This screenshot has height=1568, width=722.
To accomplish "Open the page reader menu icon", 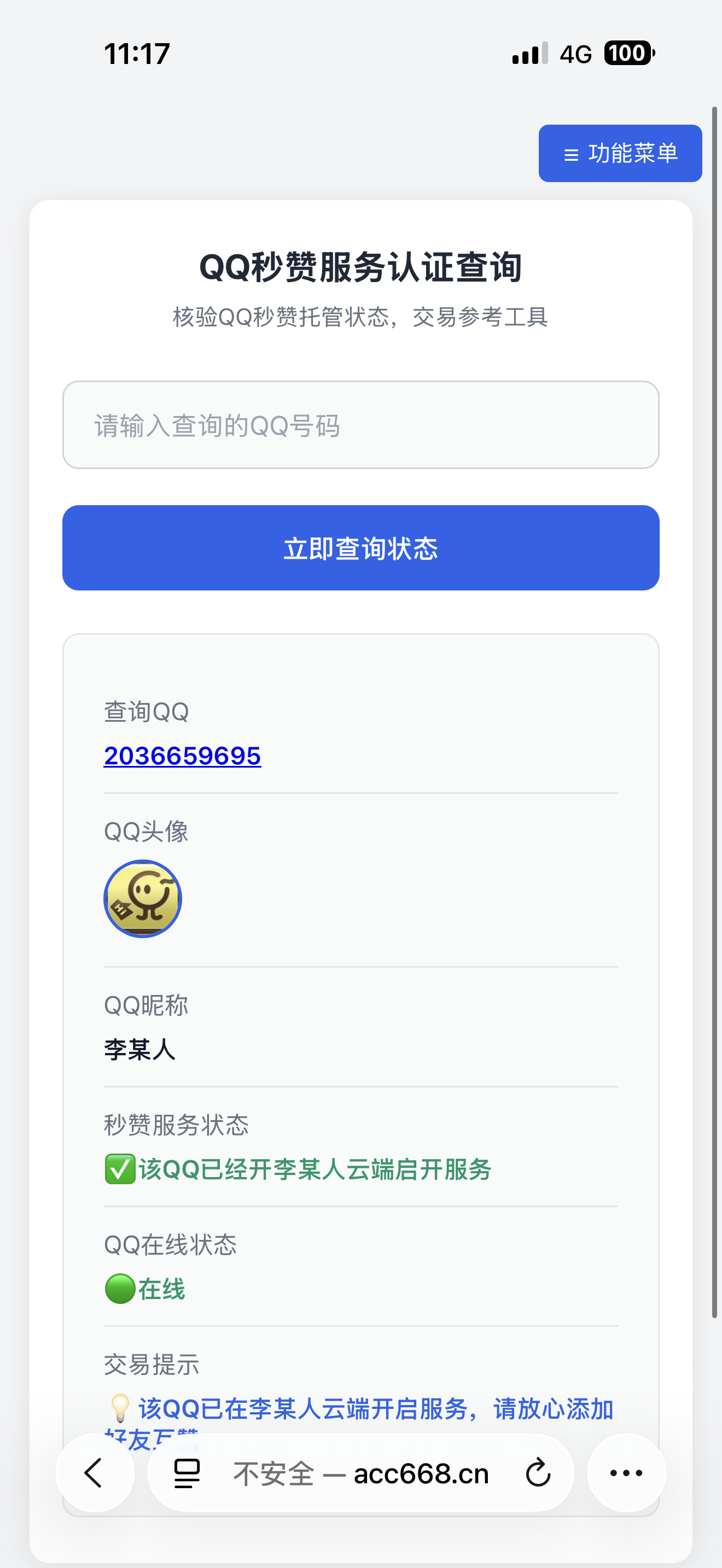I will pyautogui.click(x=187, y=1473).
